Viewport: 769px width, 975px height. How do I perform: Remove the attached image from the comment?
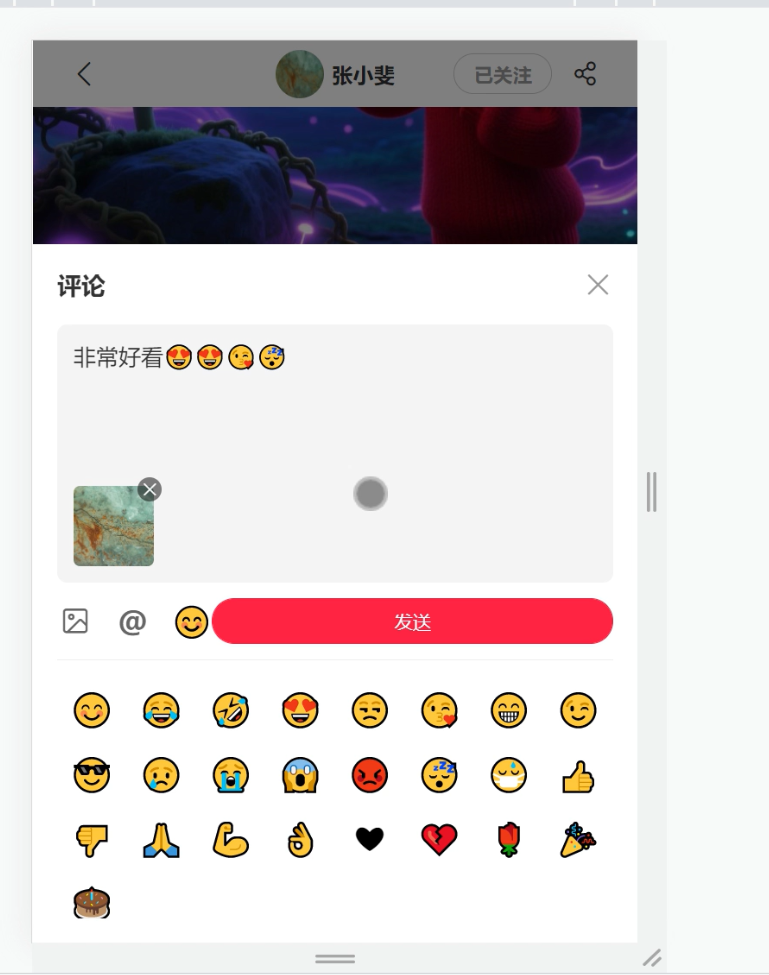[150, 489]
